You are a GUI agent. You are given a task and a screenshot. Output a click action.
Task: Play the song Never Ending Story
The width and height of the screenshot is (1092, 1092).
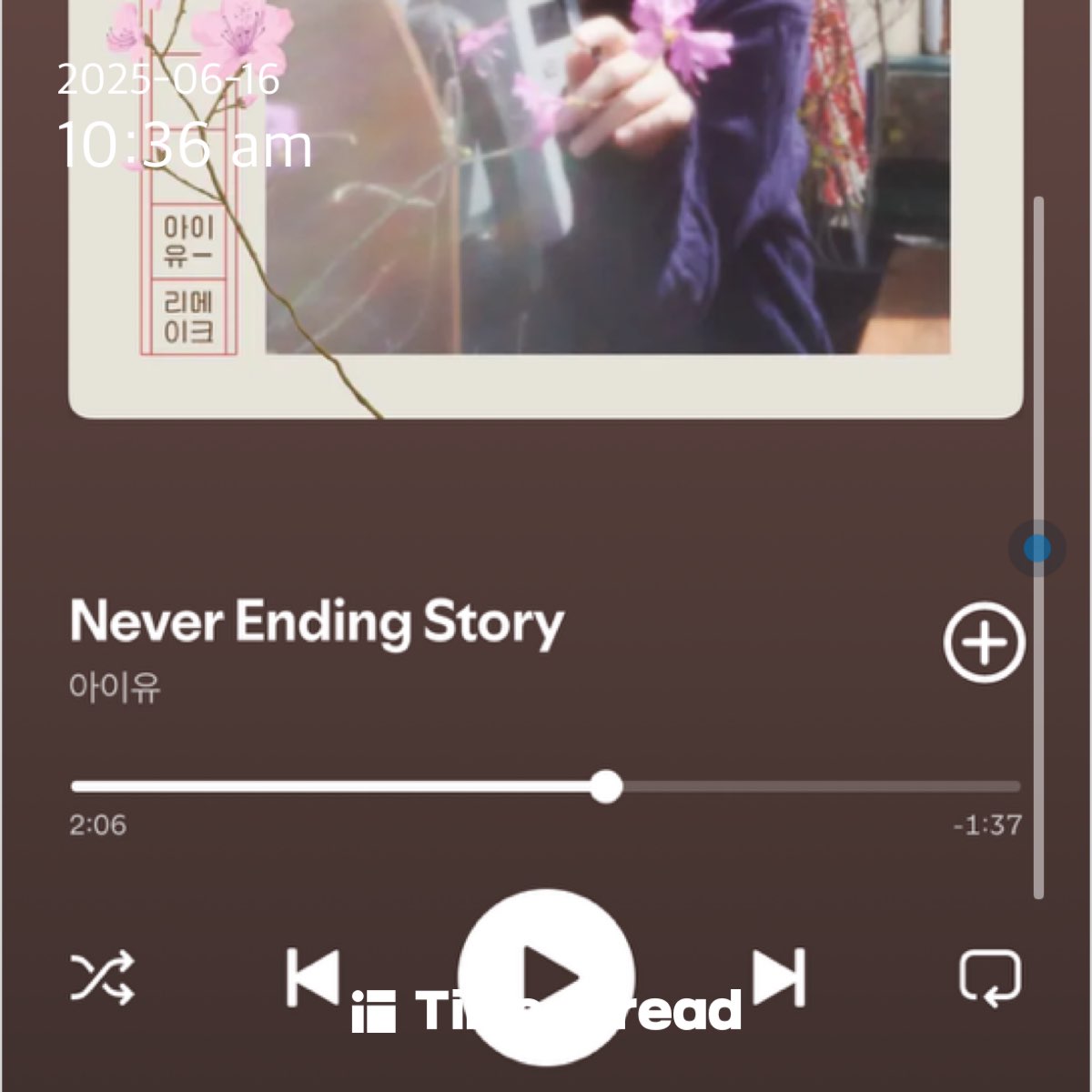click(x=546, y=977)
